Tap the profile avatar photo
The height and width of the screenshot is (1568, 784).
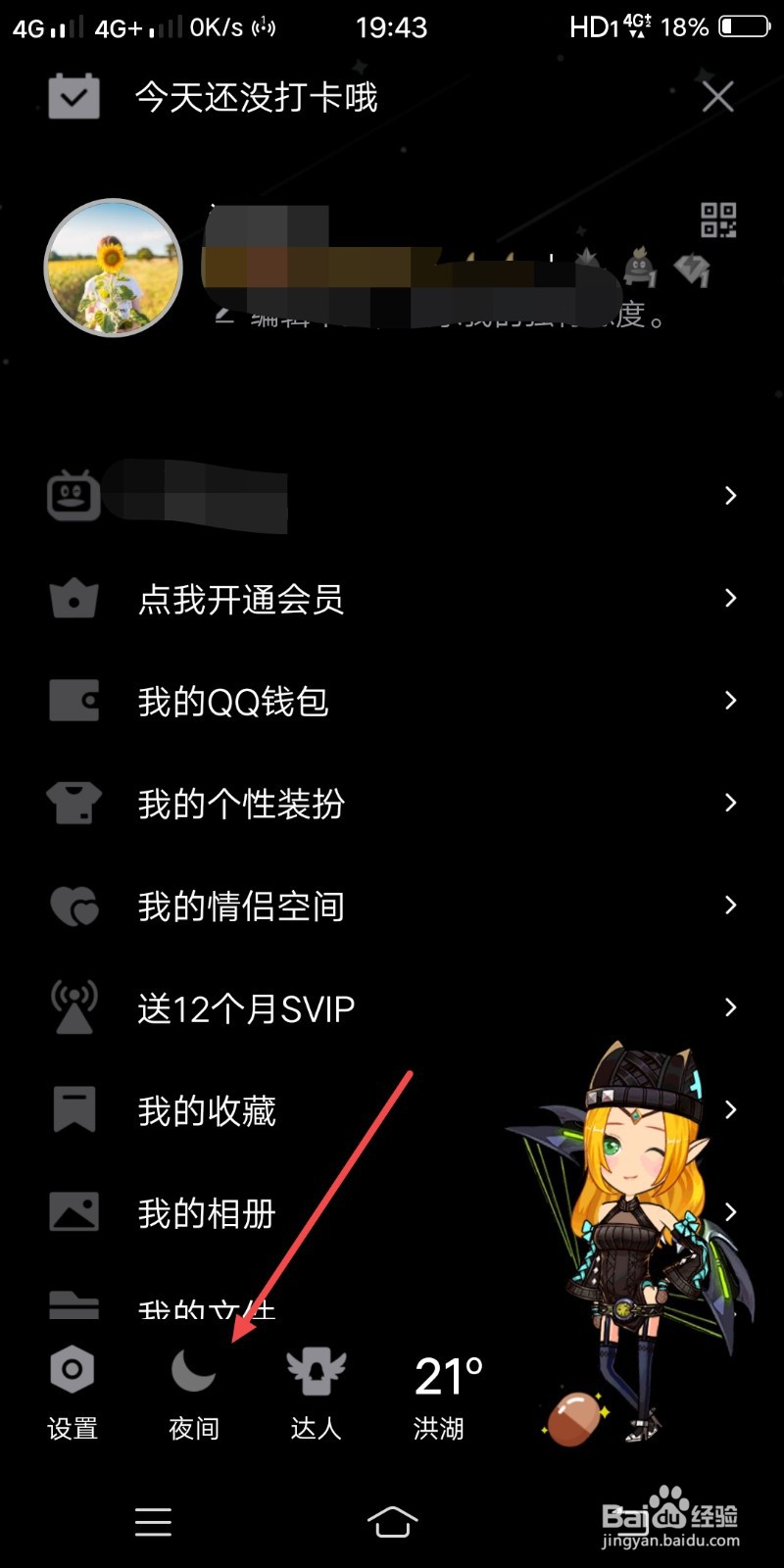pyautogui.click(x=112, y=268)
